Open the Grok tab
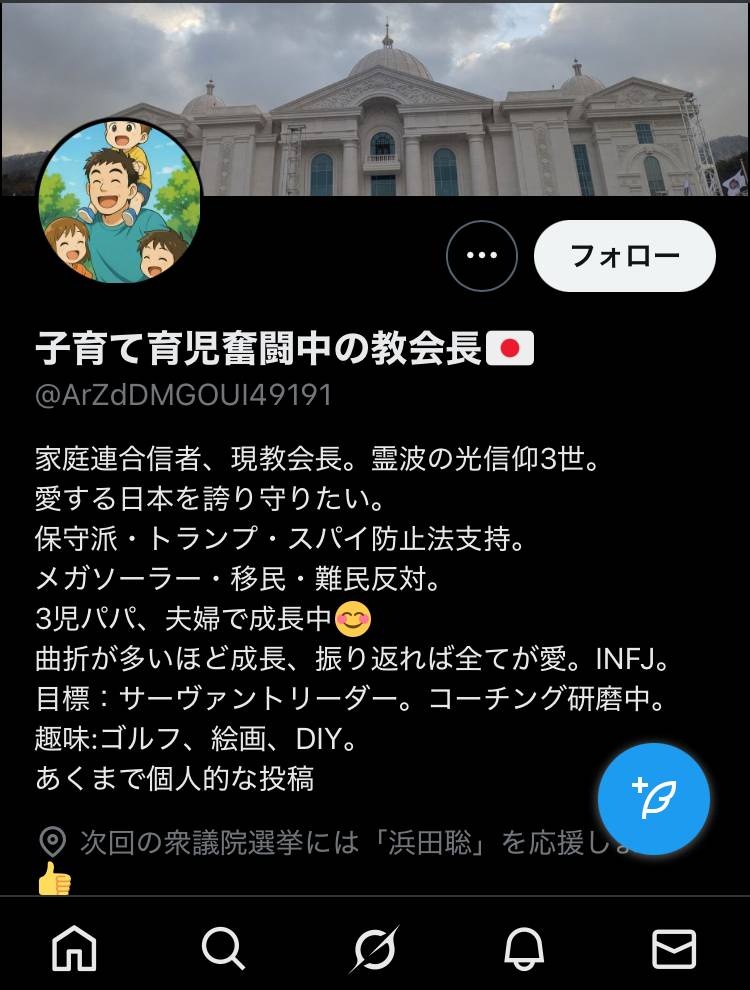750x990 pixels. [374, 947]
